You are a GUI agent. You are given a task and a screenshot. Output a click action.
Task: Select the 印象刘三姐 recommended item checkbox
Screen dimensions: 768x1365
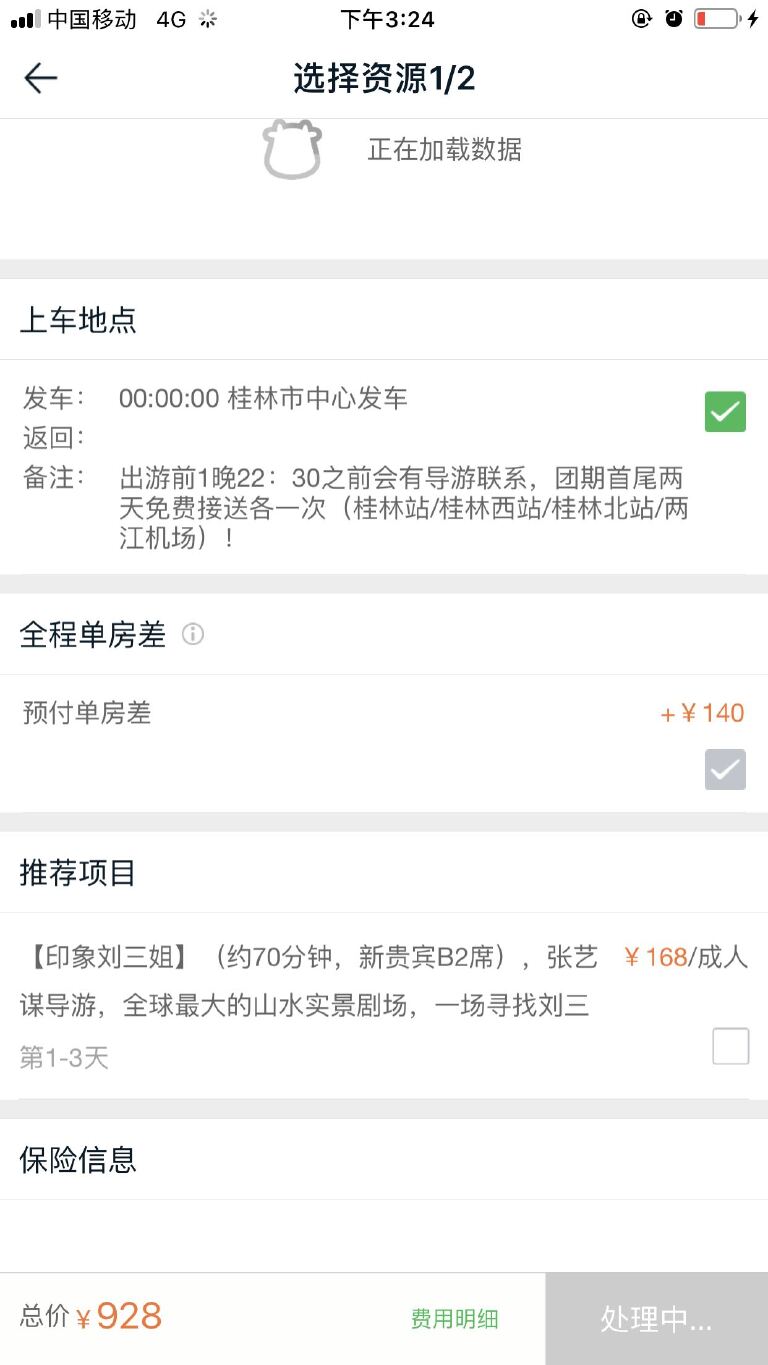tap(730, 1046)
